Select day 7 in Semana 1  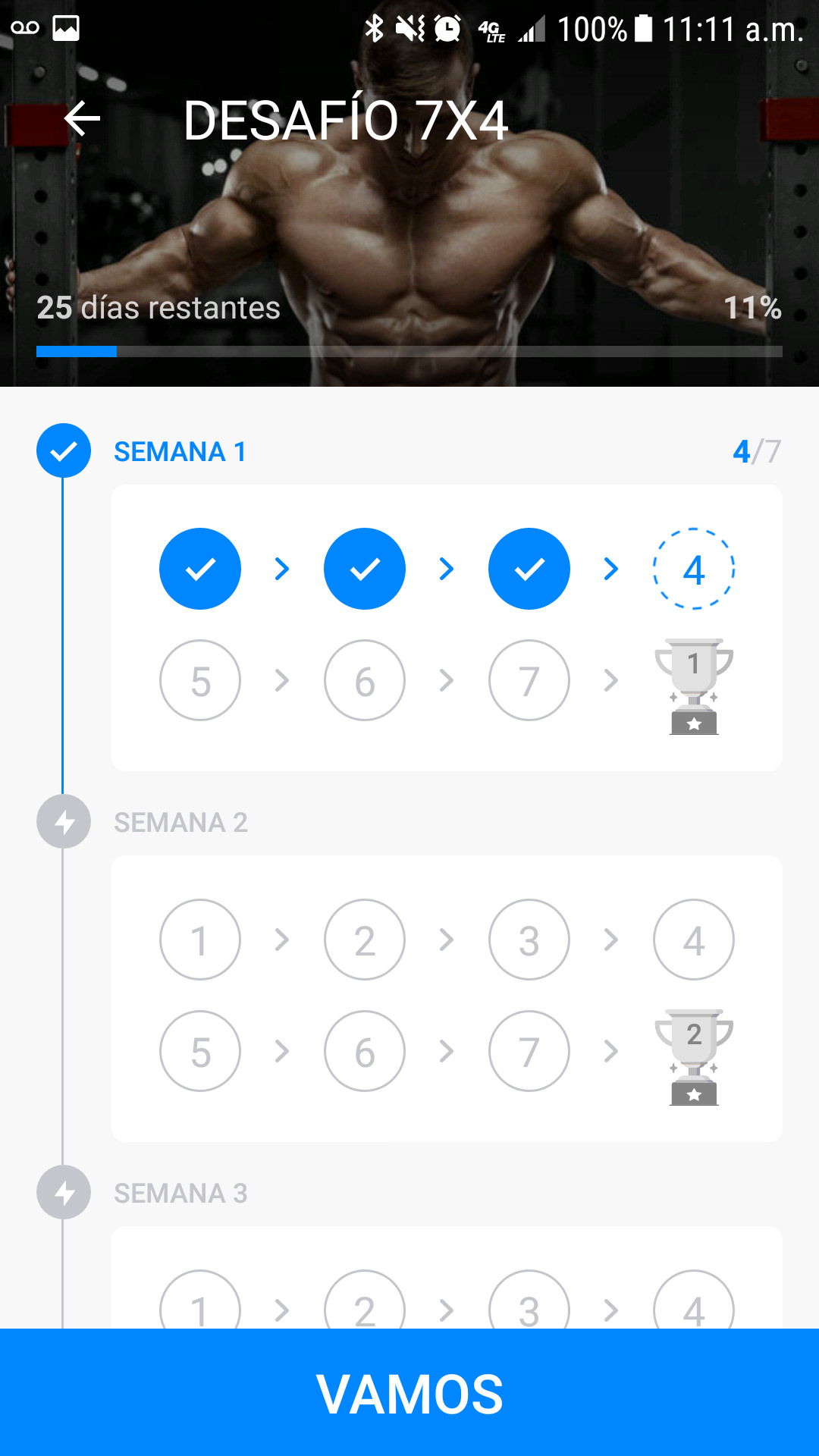click(529, 680)
